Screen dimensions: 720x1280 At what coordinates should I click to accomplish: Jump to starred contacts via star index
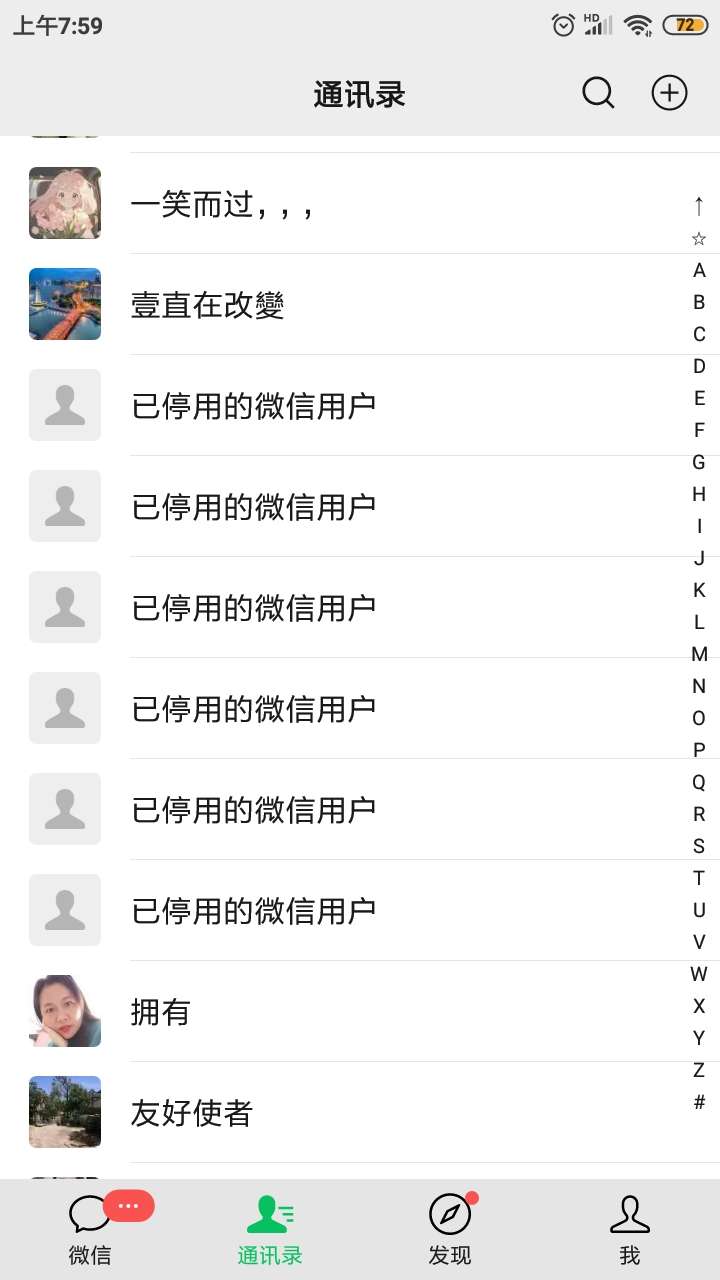(699, 239)
